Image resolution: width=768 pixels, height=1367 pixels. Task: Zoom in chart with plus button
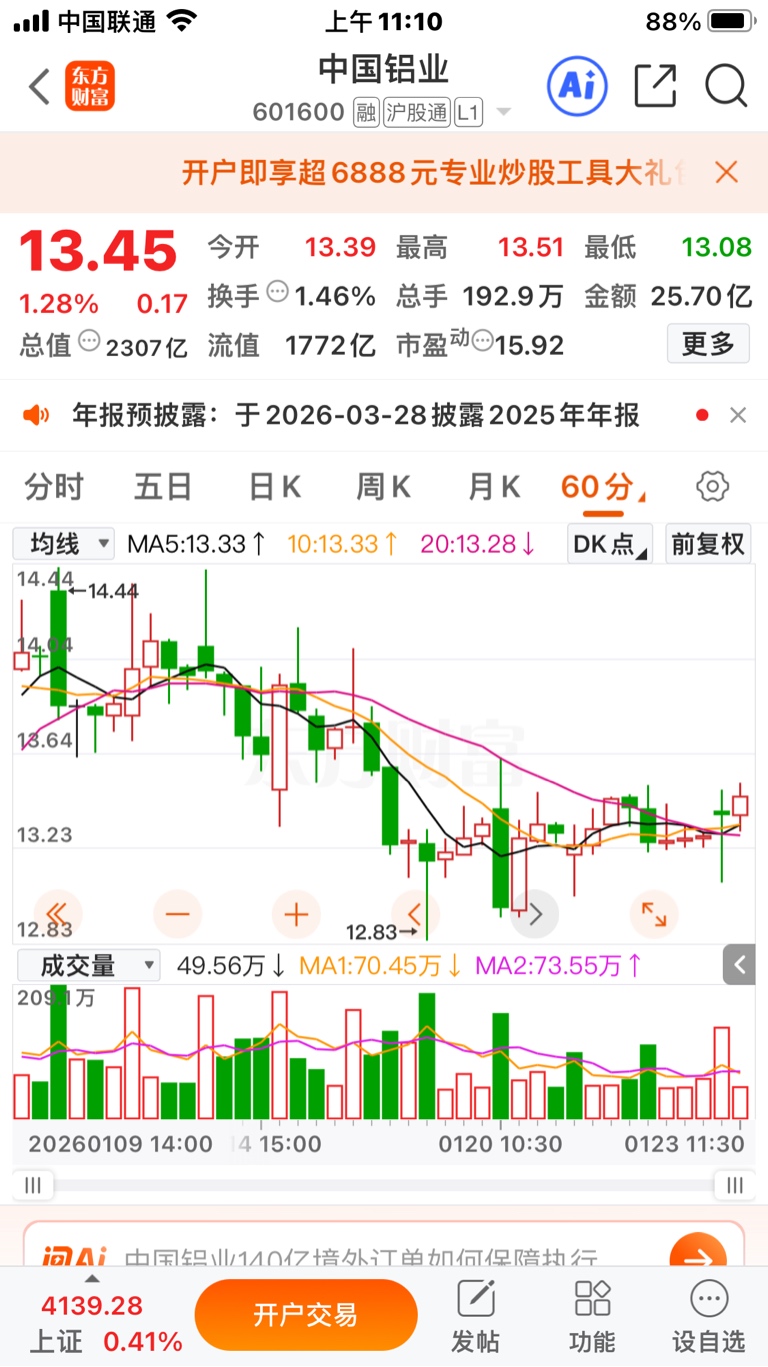pos(296,913)
